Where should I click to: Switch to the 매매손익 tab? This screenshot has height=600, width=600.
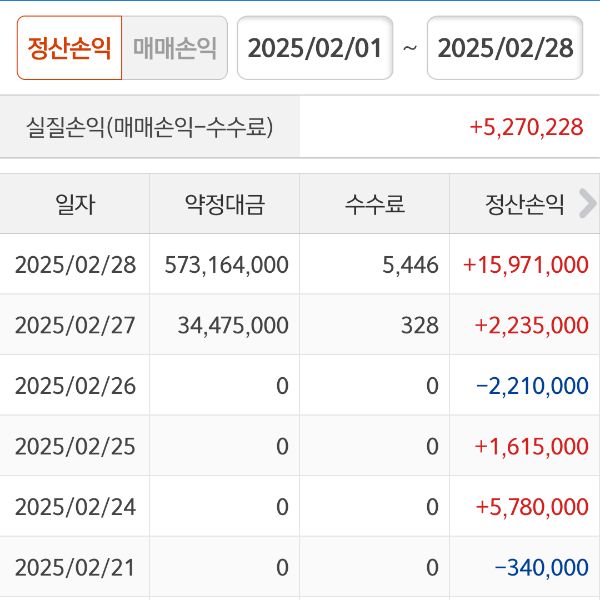point(175,48)
